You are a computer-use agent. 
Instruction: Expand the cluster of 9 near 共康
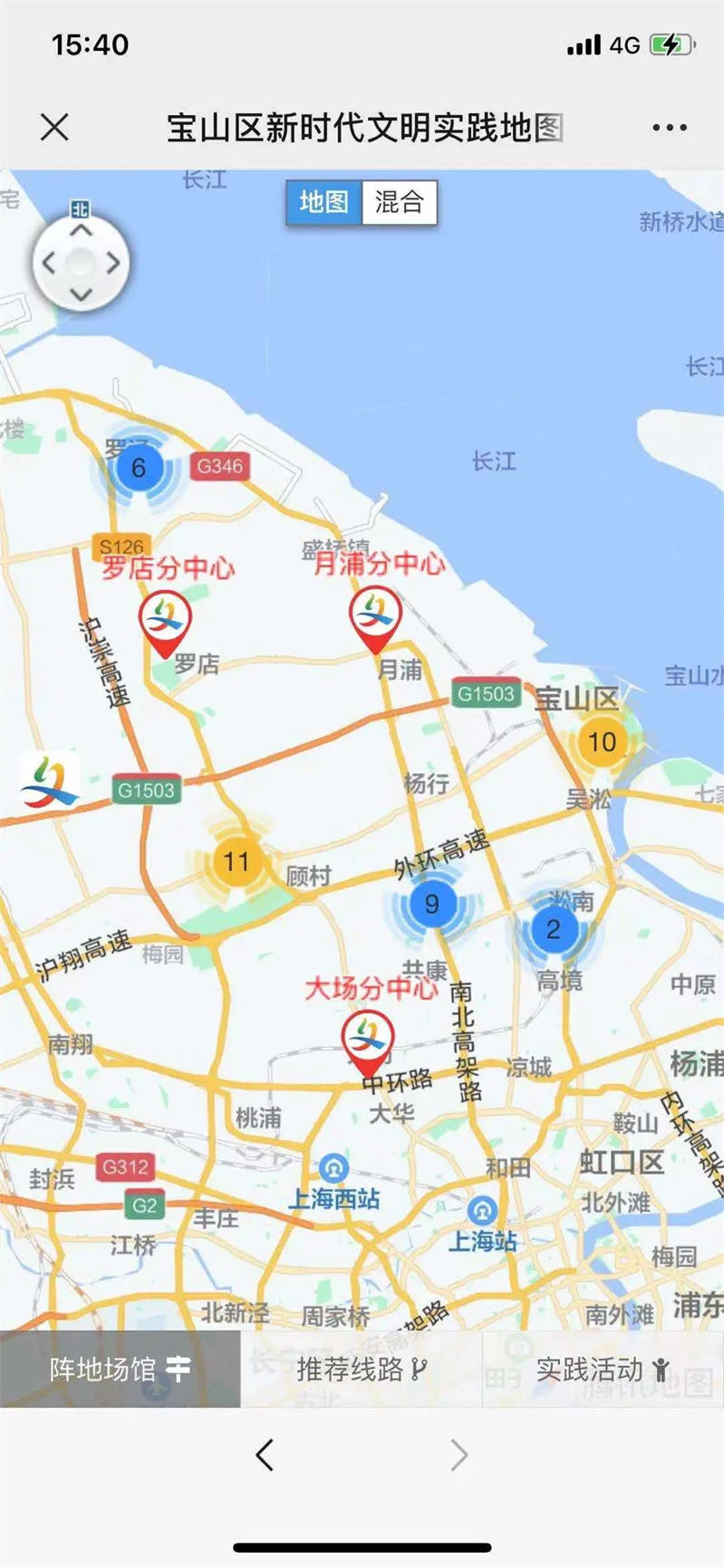point(431,904)
